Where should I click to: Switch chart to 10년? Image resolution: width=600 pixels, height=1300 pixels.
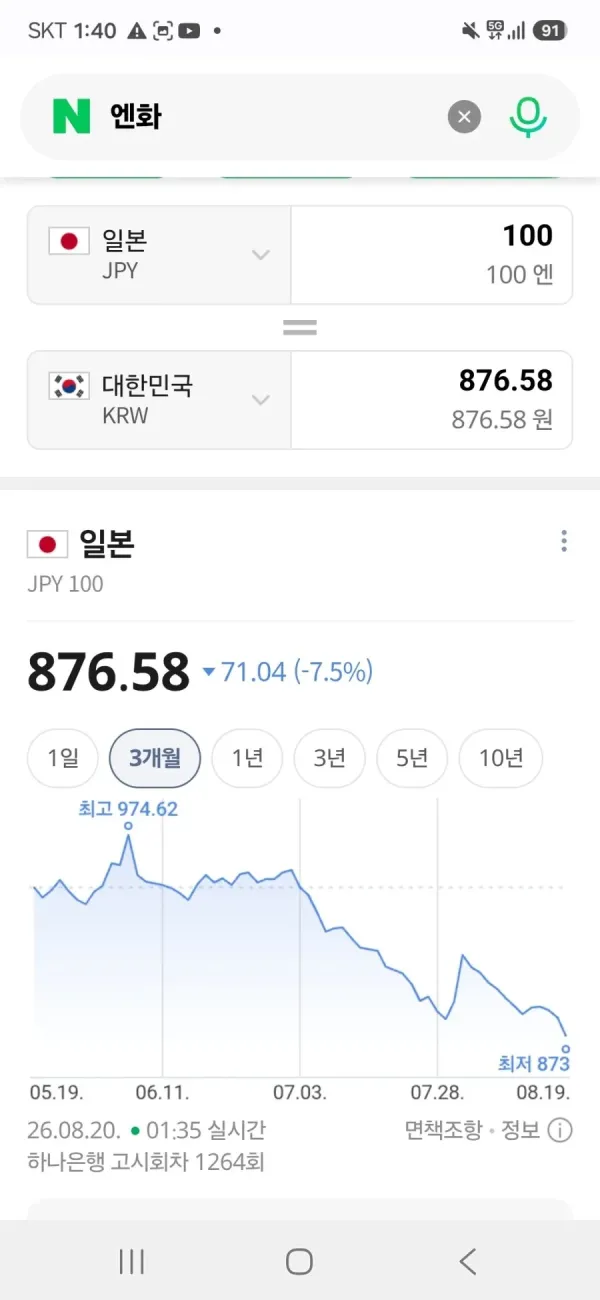pyautogui.click(x=501, y=758)
